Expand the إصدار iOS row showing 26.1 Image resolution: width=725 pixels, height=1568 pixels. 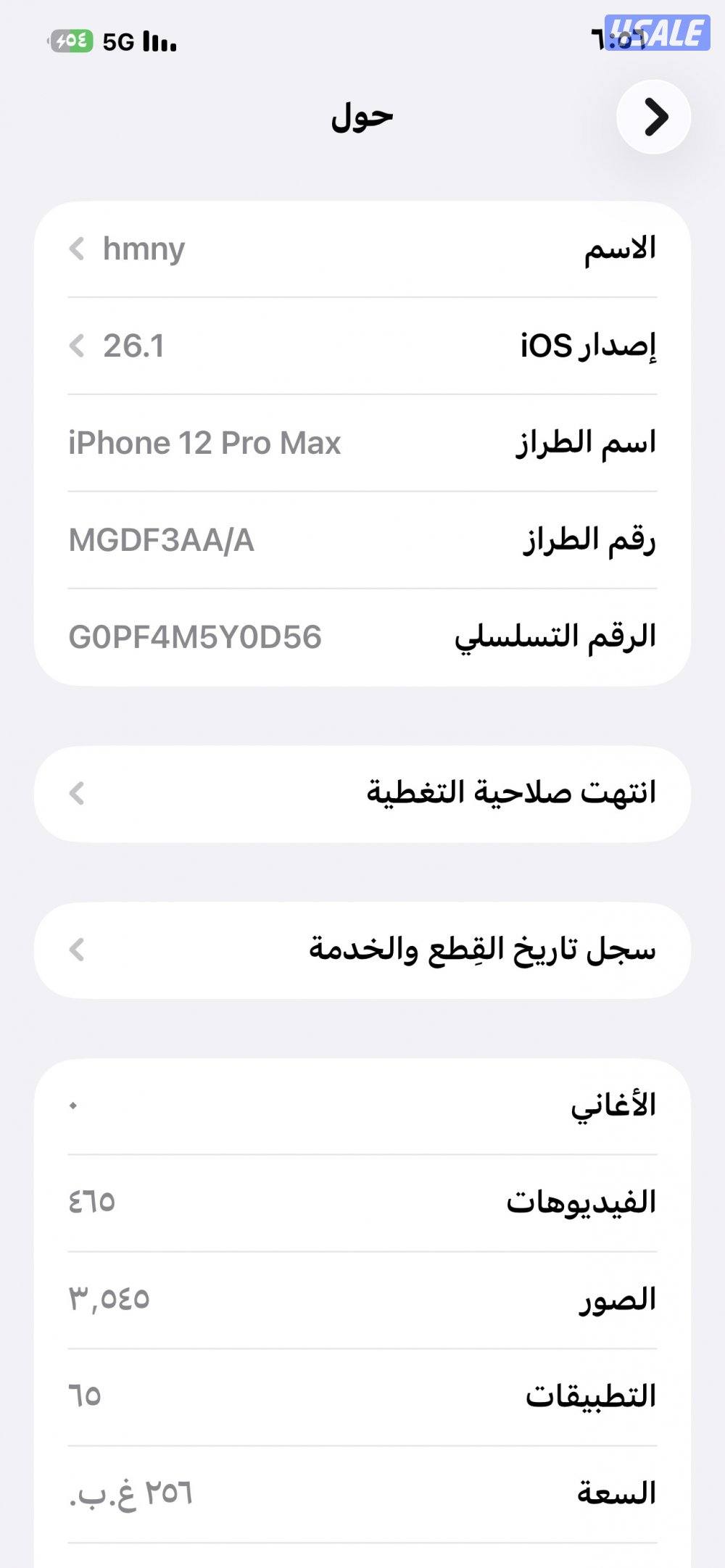[x=362, y=346]
